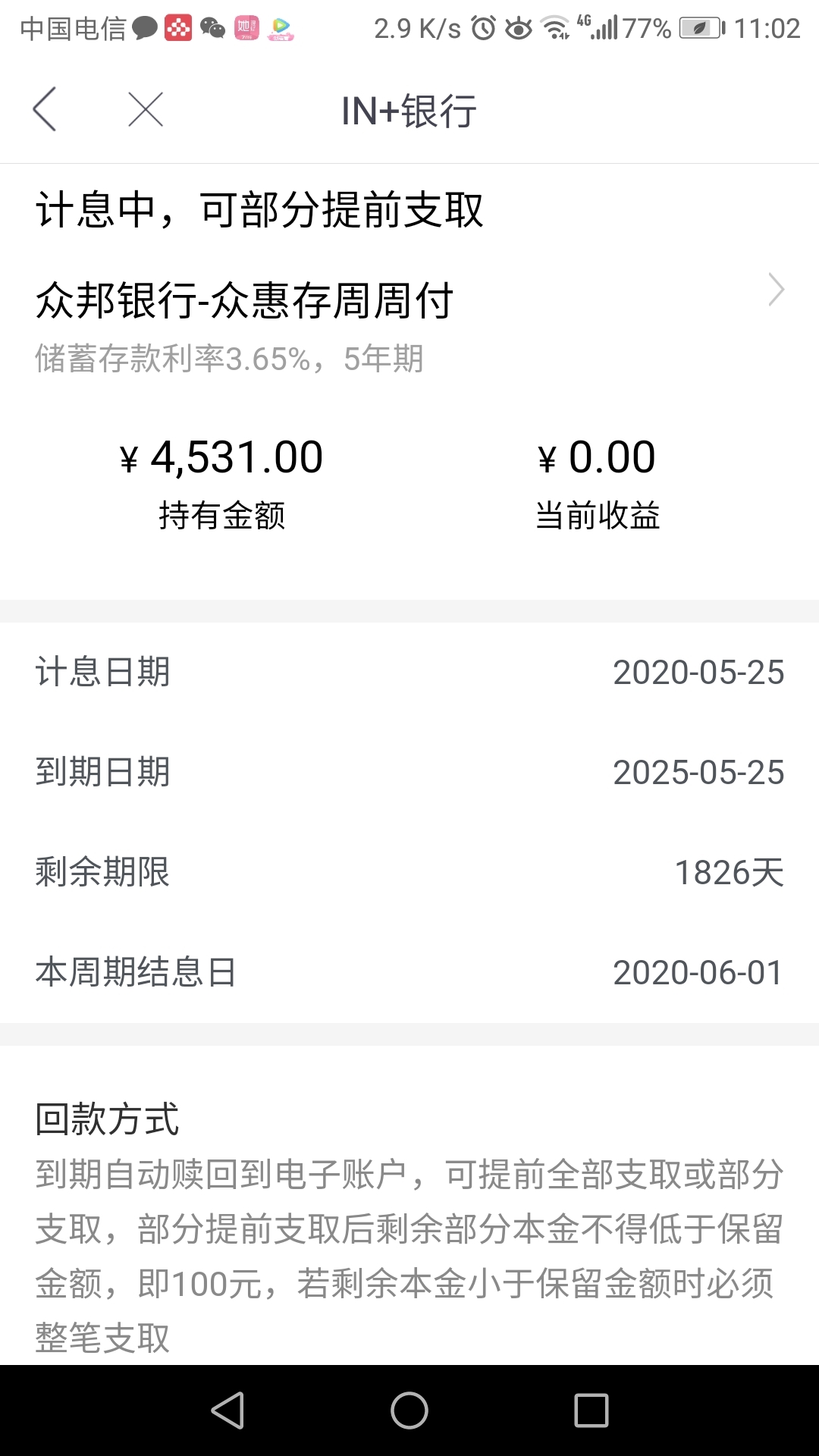819x1456 pixels.
Task: Tap the system home button
Action: point(409,1411)
